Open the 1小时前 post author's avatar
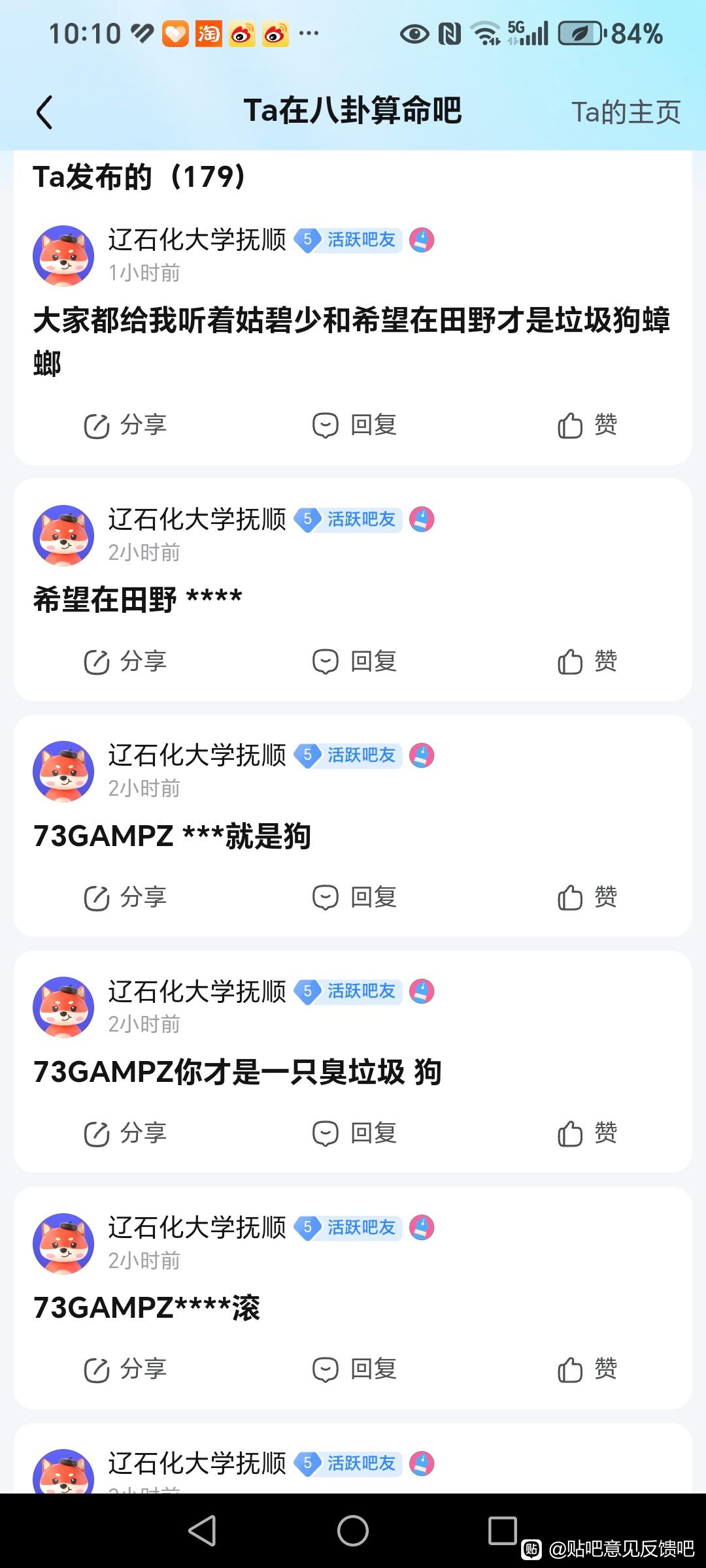Screen dimensions: 706x1568 (x=63, y=256)
